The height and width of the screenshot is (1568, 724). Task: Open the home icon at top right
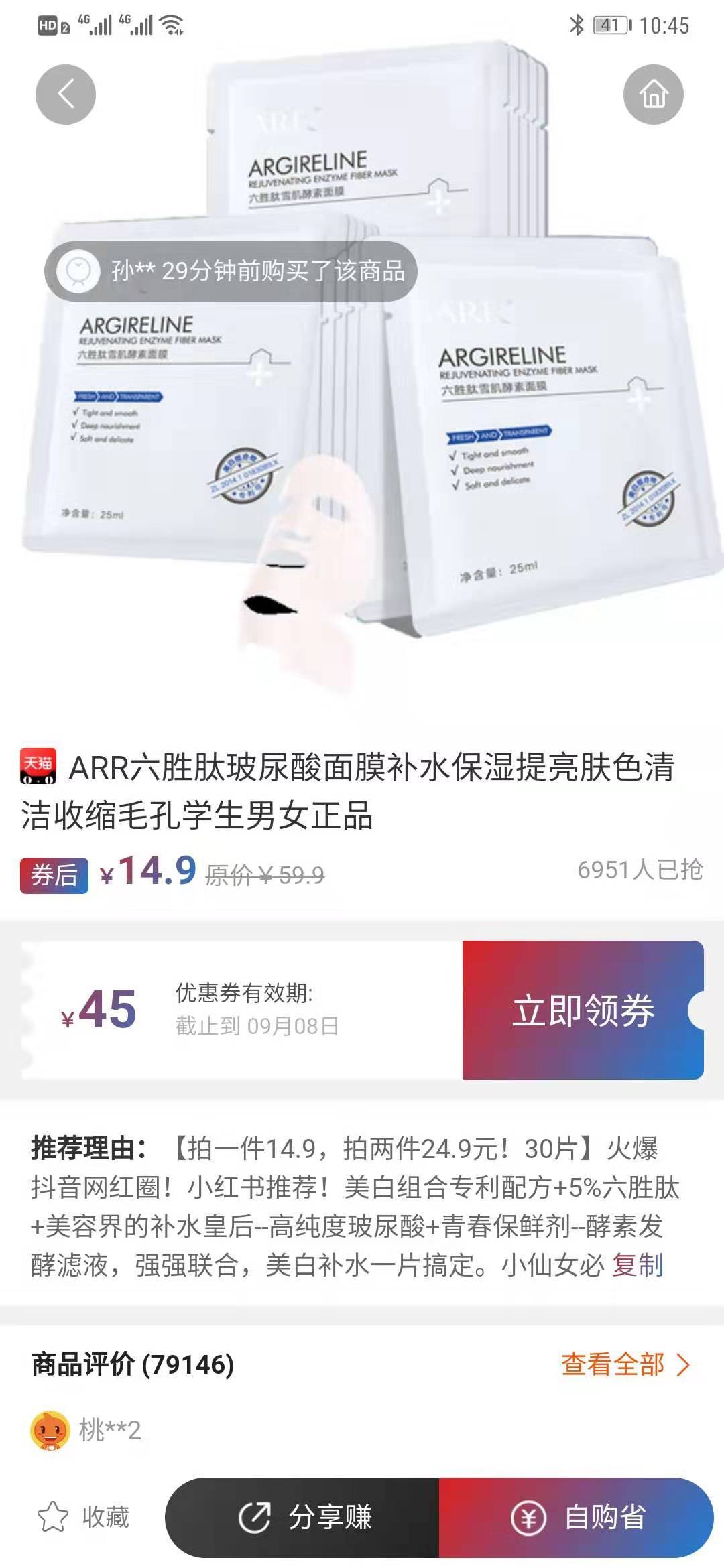click(653, 94)
